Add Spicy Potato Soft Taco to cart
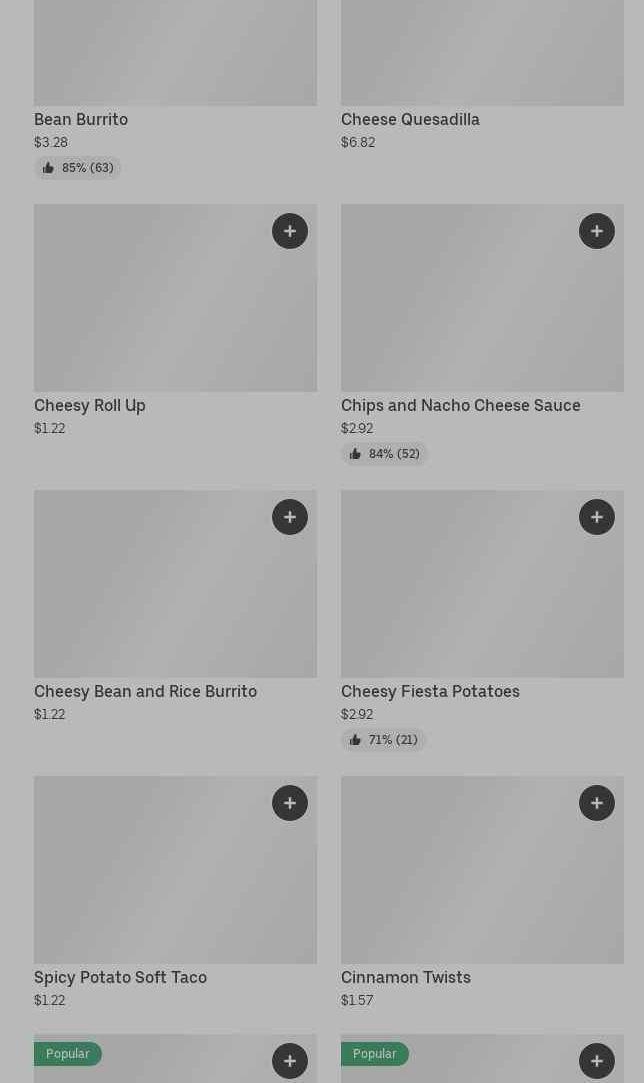Image resolution: width=644 pixels, height=1083 pixels. pyautogui.click(x=290, y=803)
